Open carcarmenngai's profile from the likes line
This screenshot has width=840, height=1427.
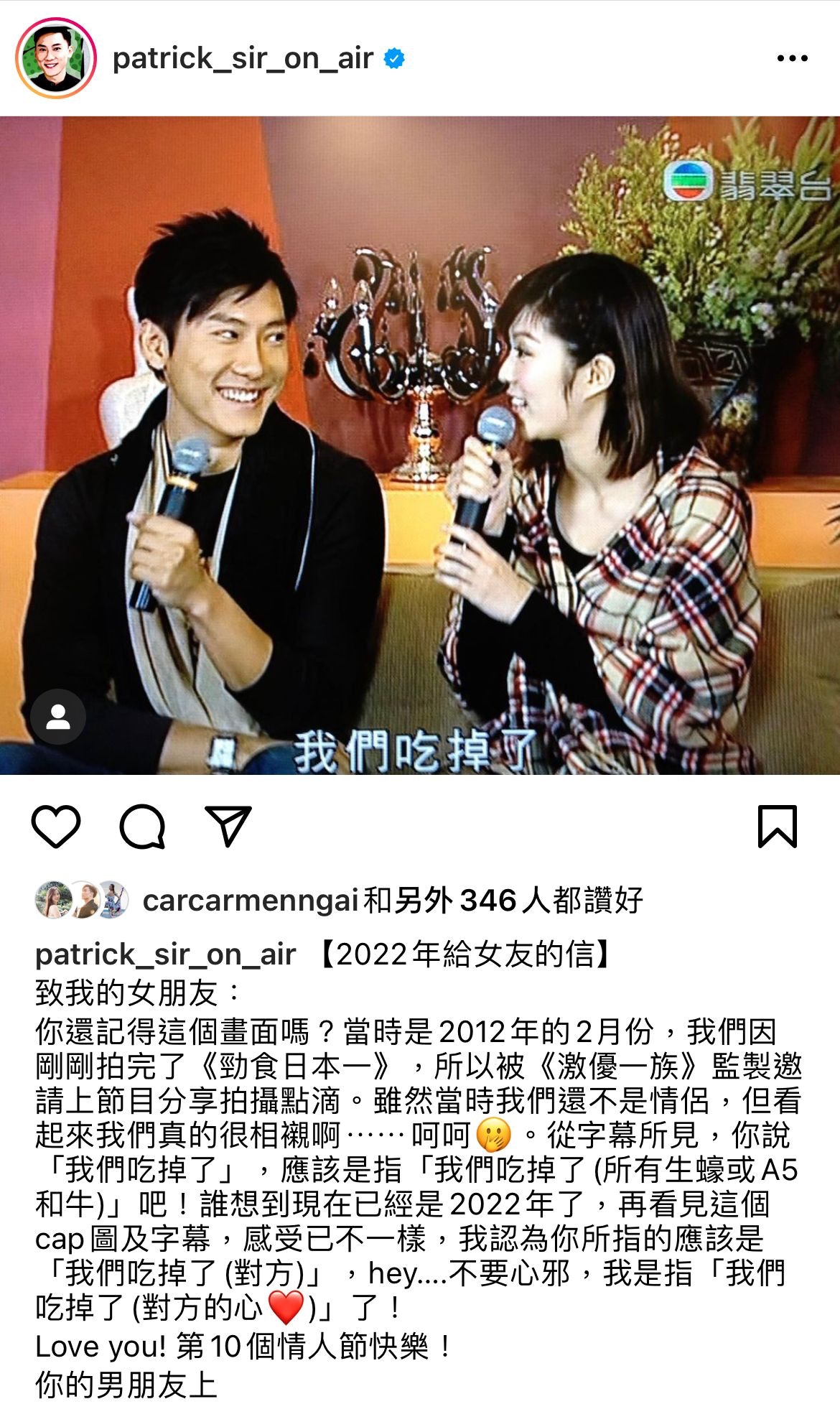point(250,900)
